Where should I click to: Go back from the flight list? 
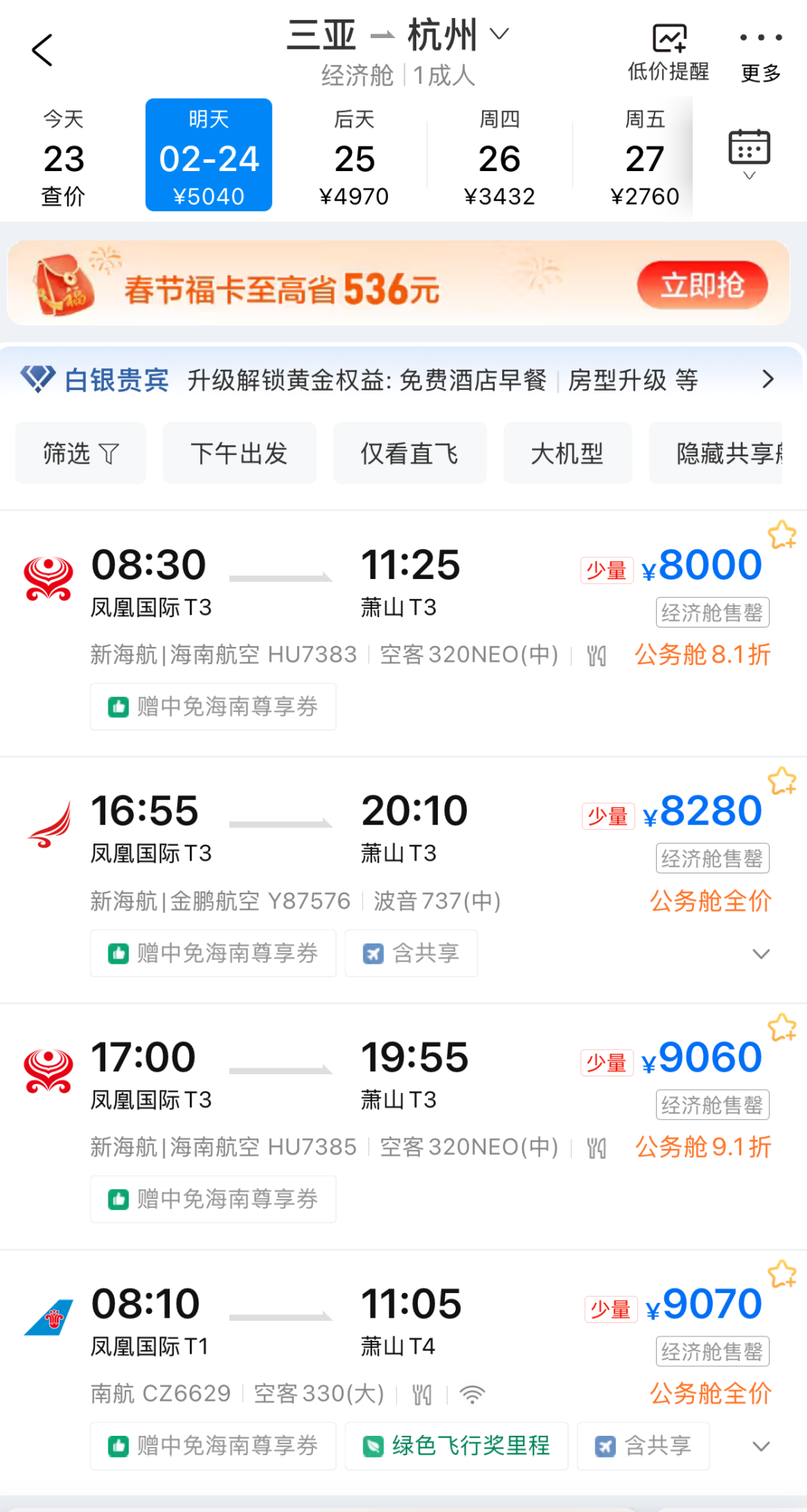click(x=43, y=50)
